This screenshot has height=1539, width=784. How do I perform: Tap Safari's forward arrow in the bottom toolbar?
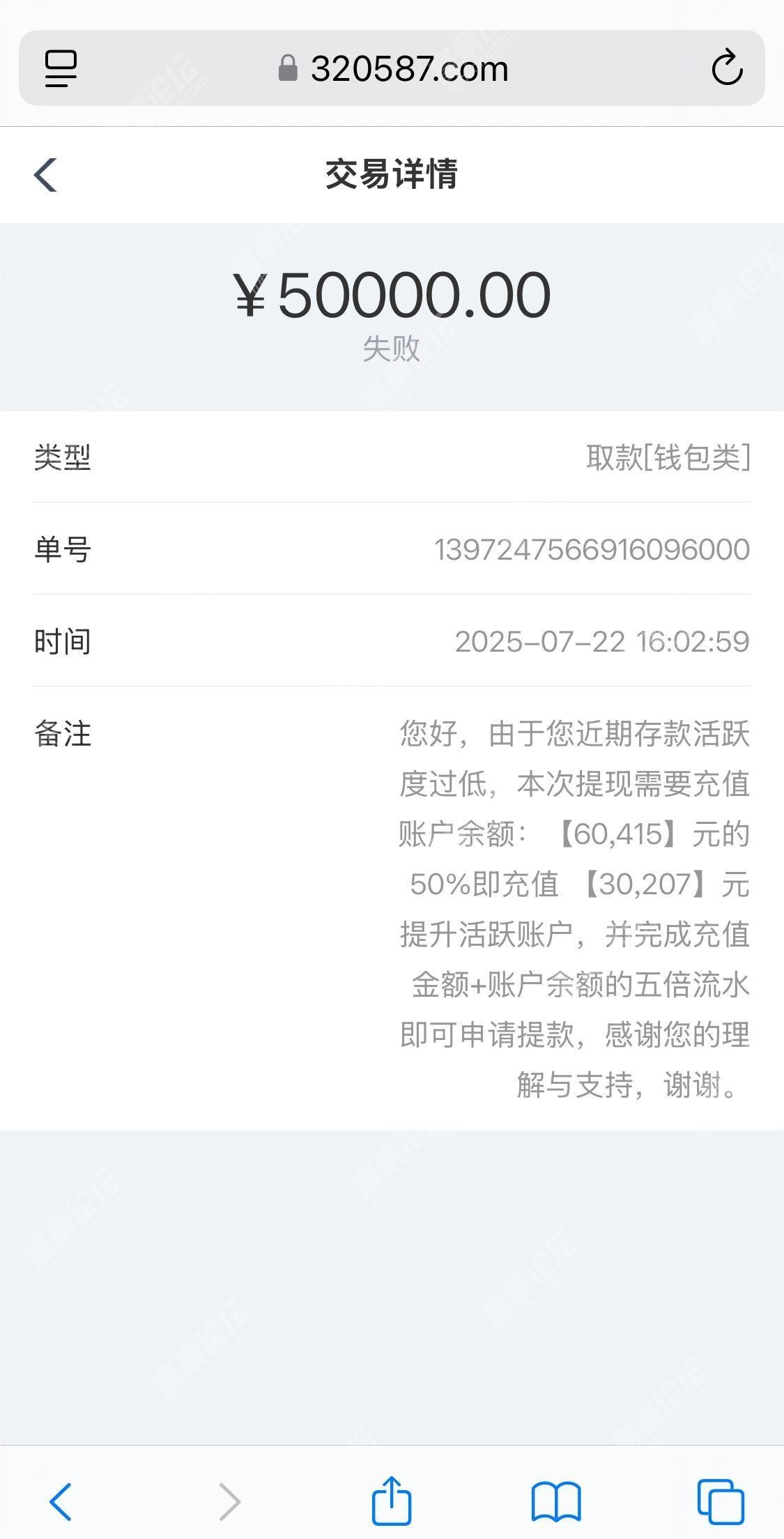coord(229,1501)
